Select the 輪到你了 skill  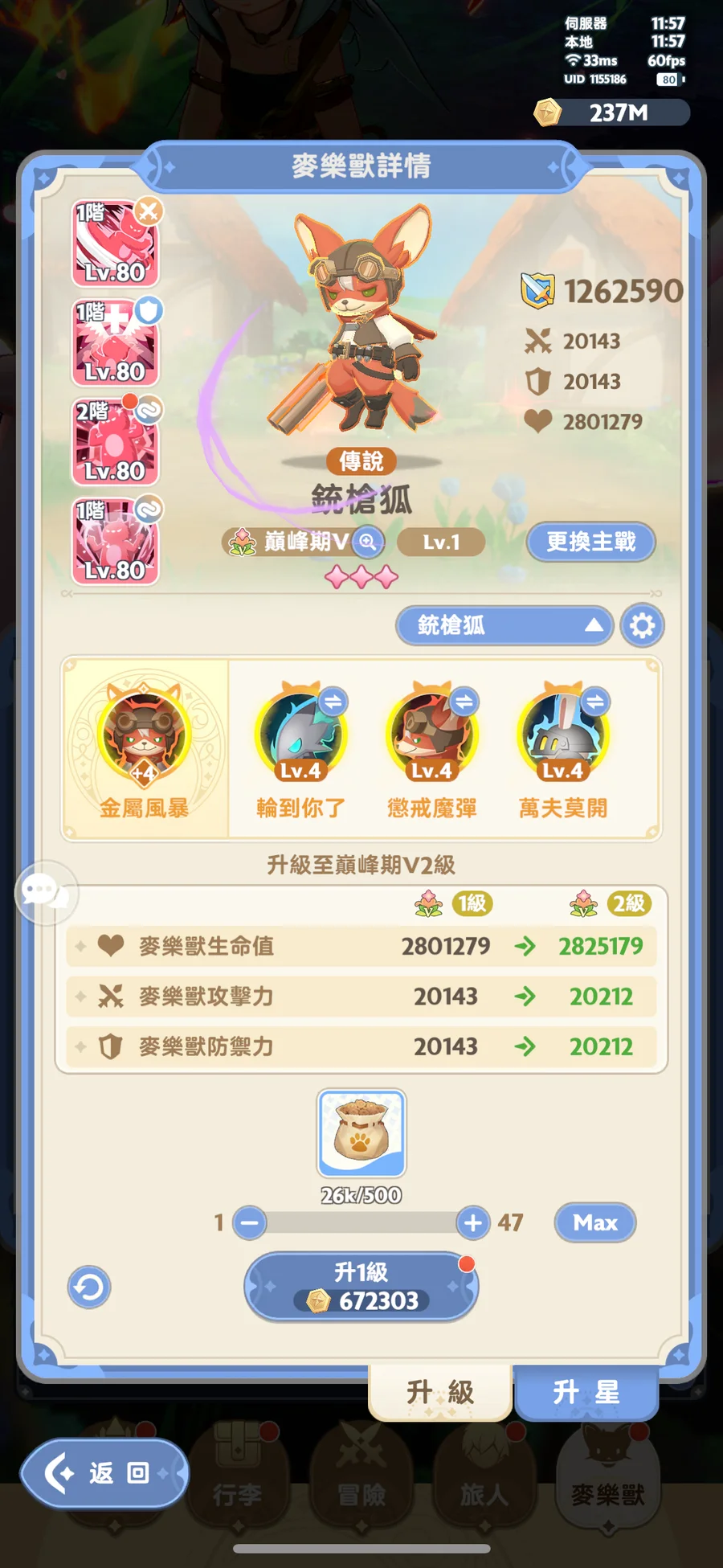pos(300,749)
